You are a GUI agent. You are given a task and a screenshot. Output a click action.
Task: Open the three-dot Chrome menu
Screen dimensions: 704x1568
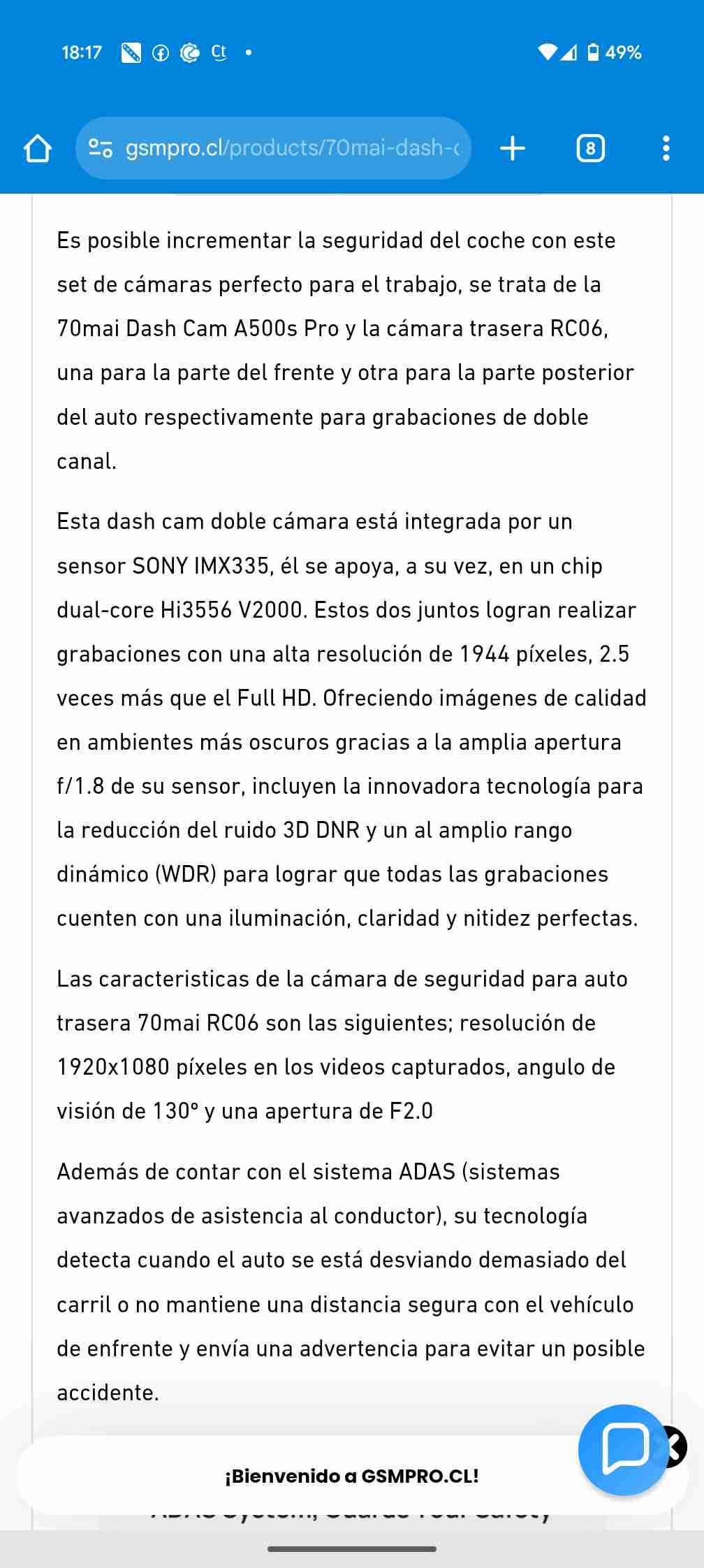[666, 147]
